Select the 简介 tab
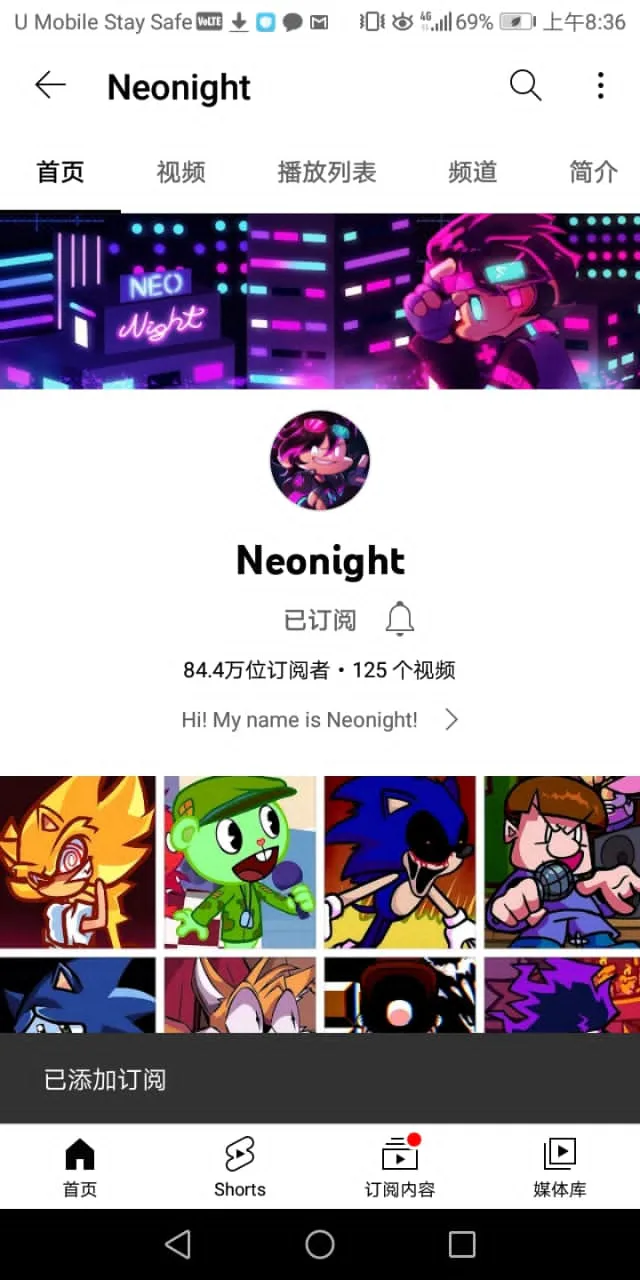640x1280 pixels. [594, 172]
